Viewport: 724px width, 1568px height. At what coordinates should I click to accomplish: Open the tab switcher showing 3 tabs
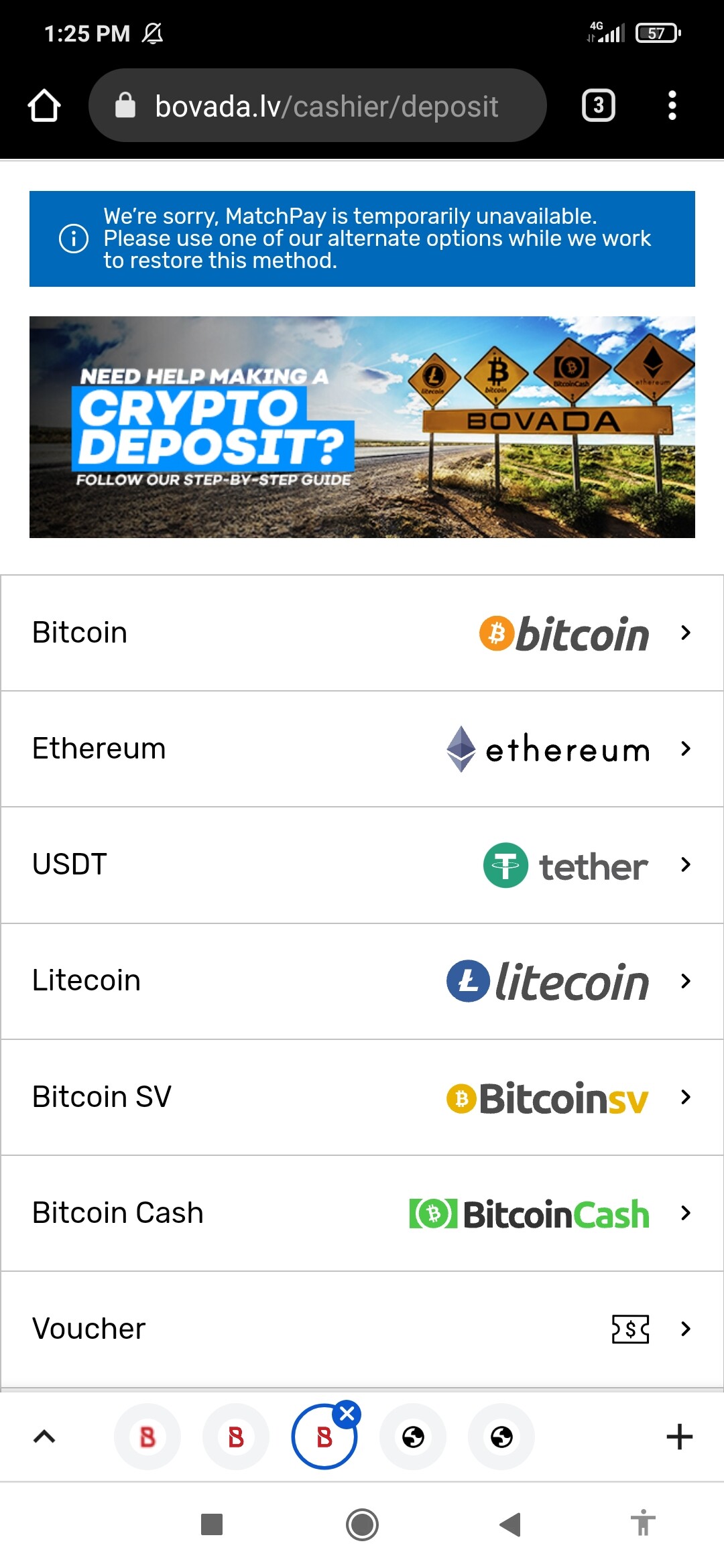click(598, 106)
